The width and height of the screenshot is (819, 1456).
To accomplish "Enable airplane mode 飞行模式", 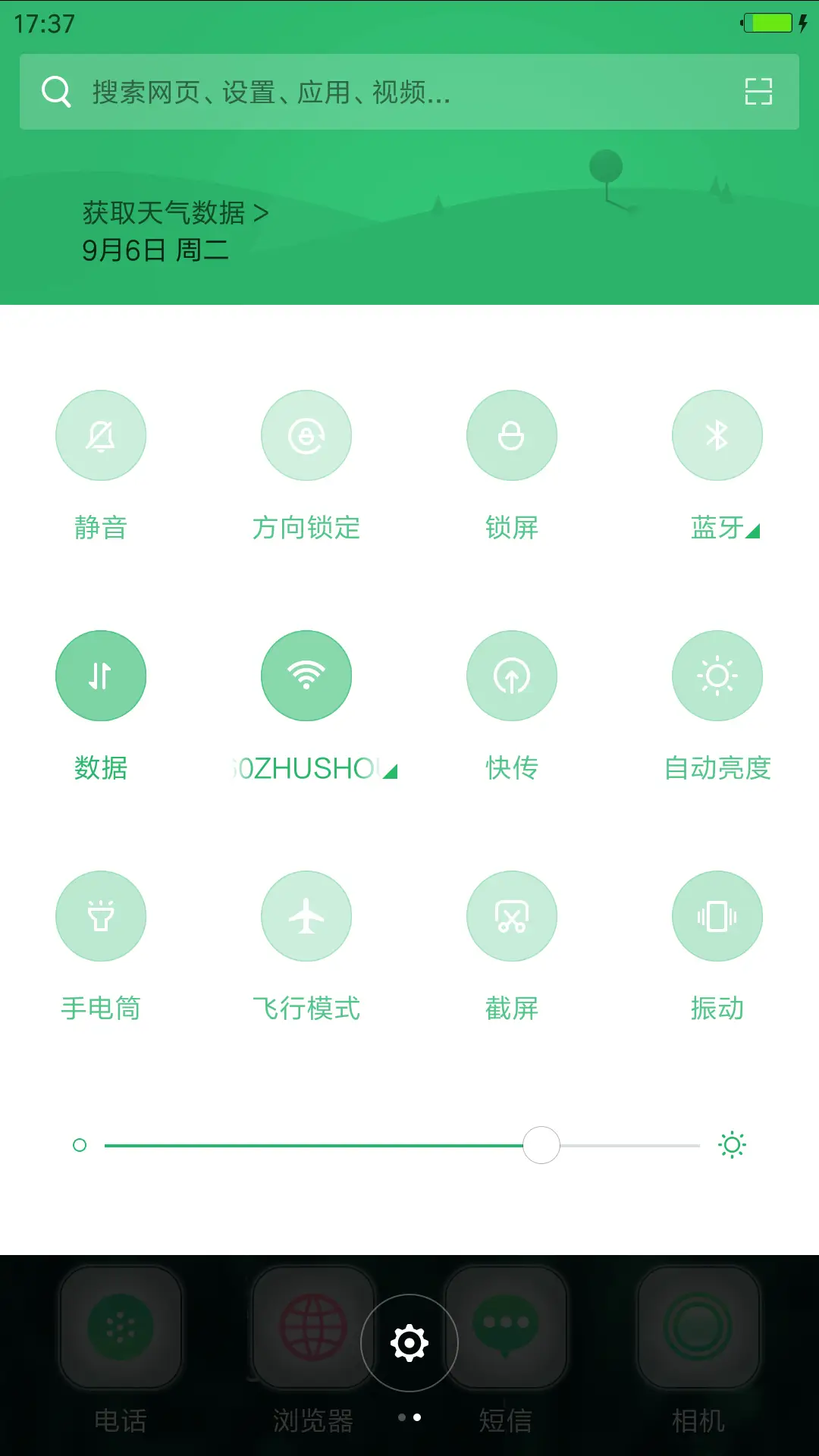I will (306, 915).
